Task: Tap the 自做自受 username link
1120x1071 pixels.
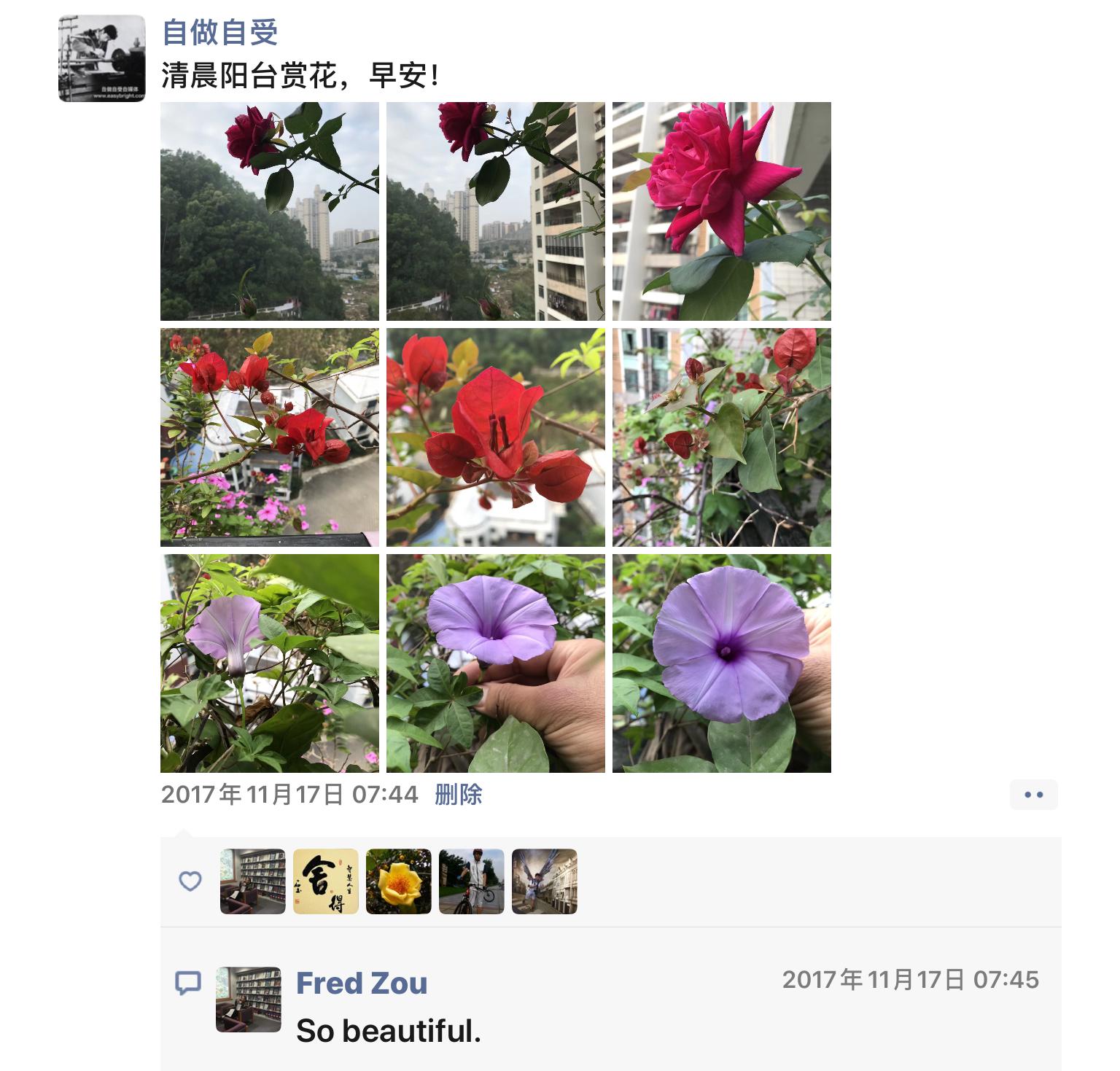Action: (x=219, y=33)
